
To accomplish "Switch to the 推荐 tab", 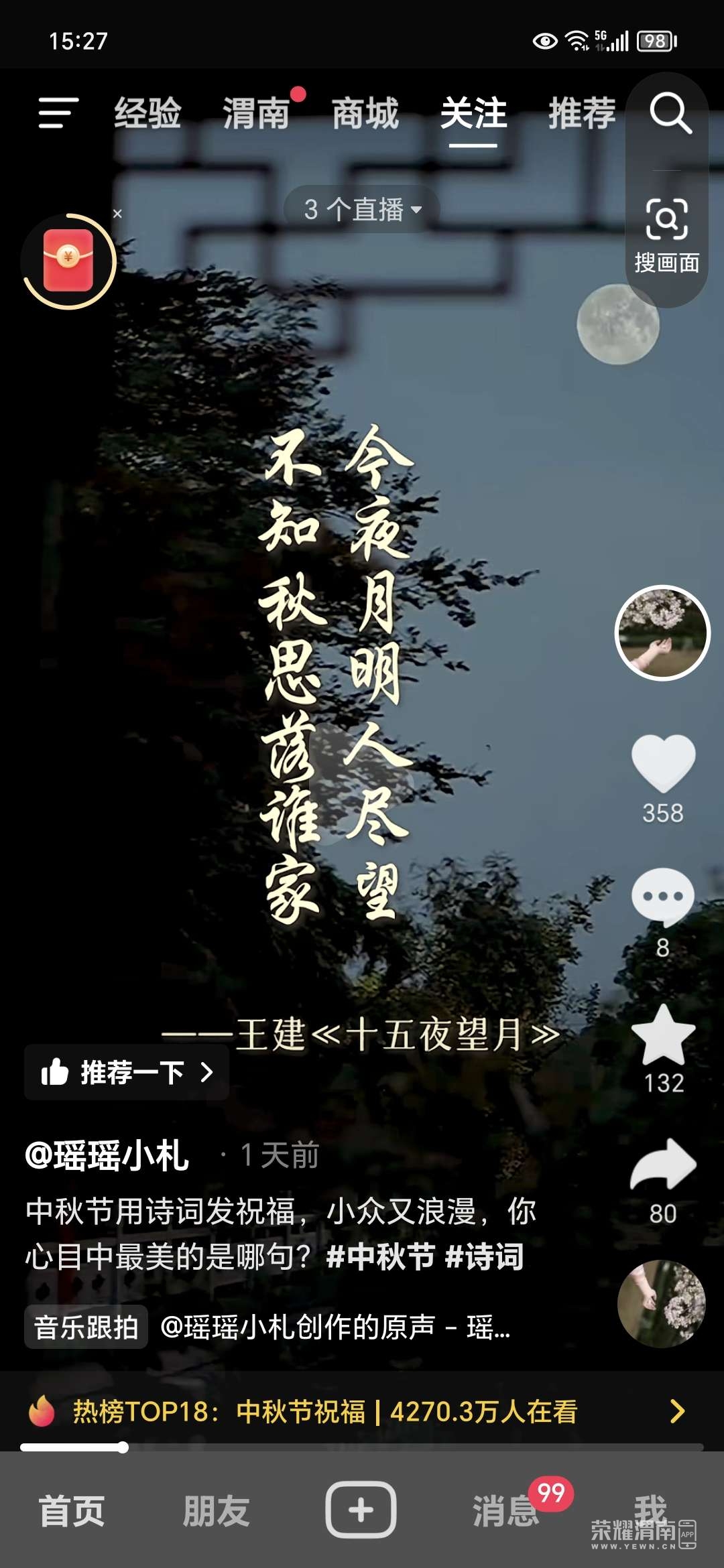I will 582,113.
